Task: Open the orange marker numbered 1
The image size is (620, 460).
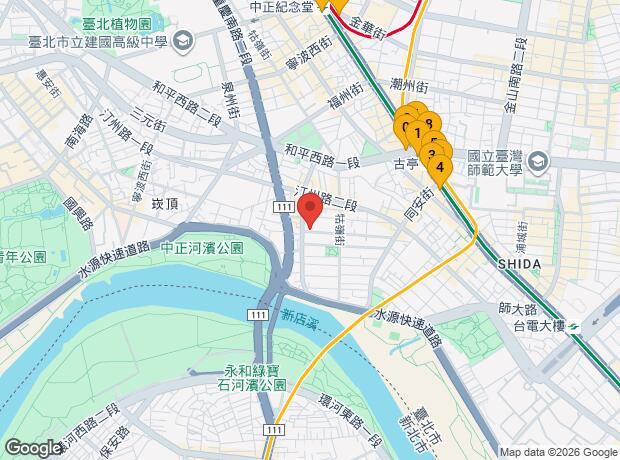Action: point(418,135)
